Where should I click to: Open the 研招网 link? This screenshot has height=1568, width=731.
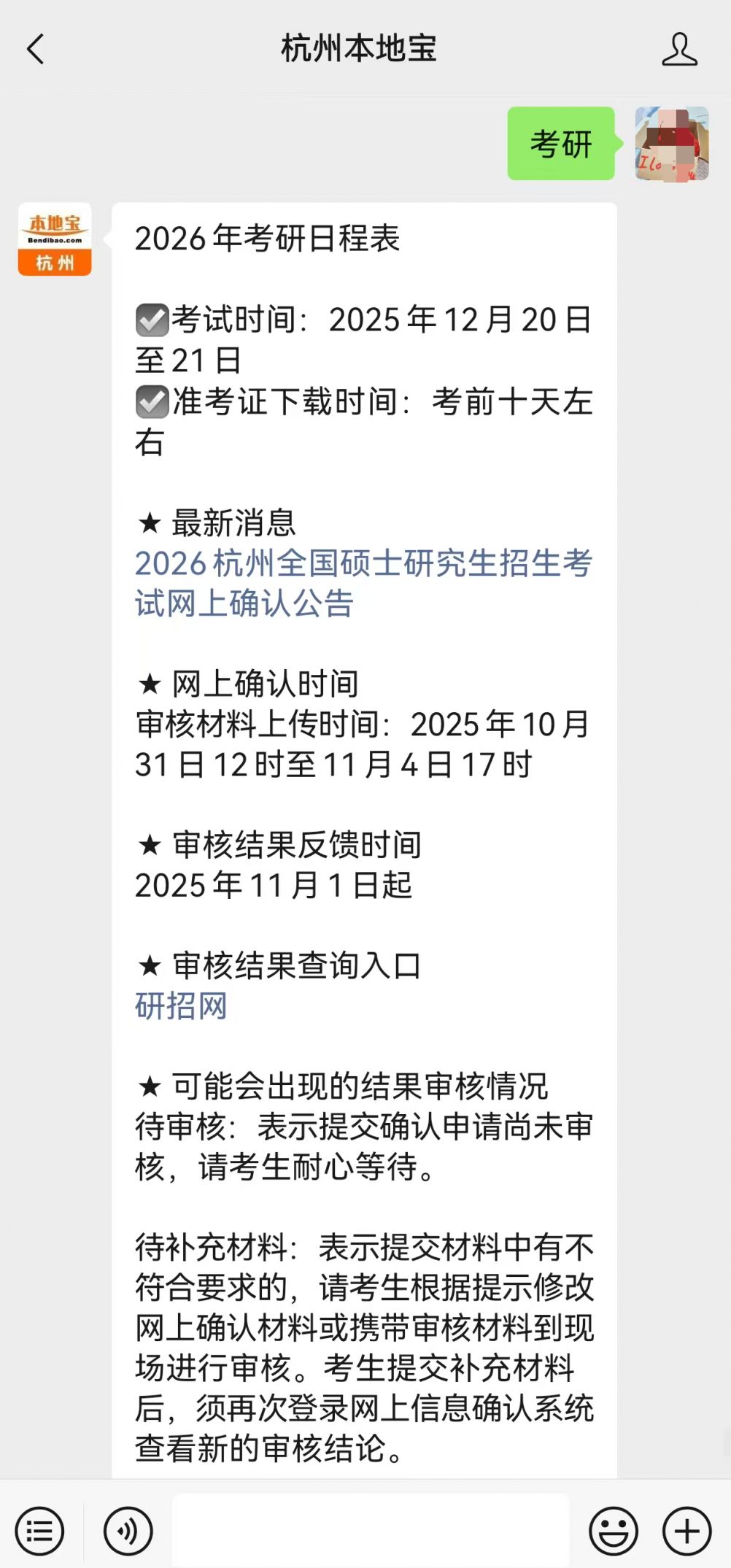point(182,1005)
